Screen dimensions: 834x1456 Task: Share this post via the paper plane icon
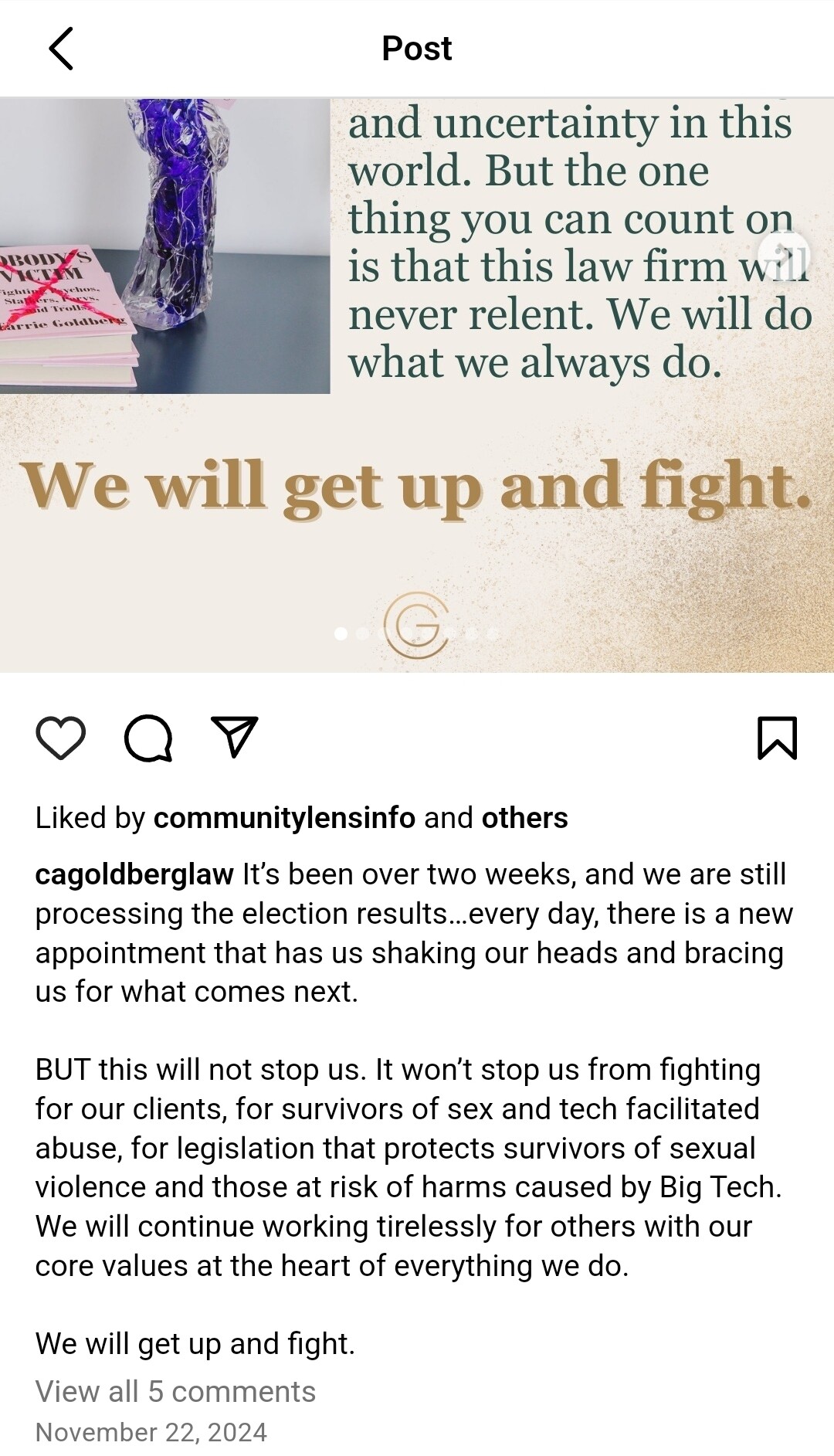pyautogui.click(x=234, y=737)
